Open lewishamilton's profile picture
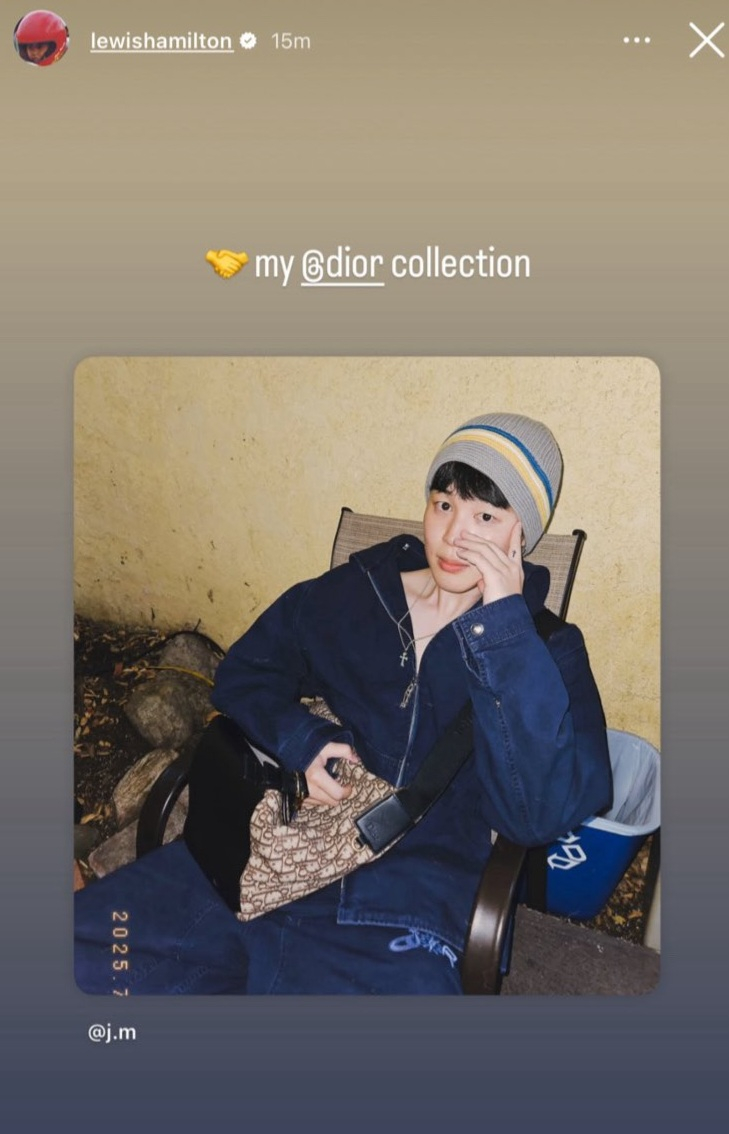The image size is (729, 1134). pos(41,39)
